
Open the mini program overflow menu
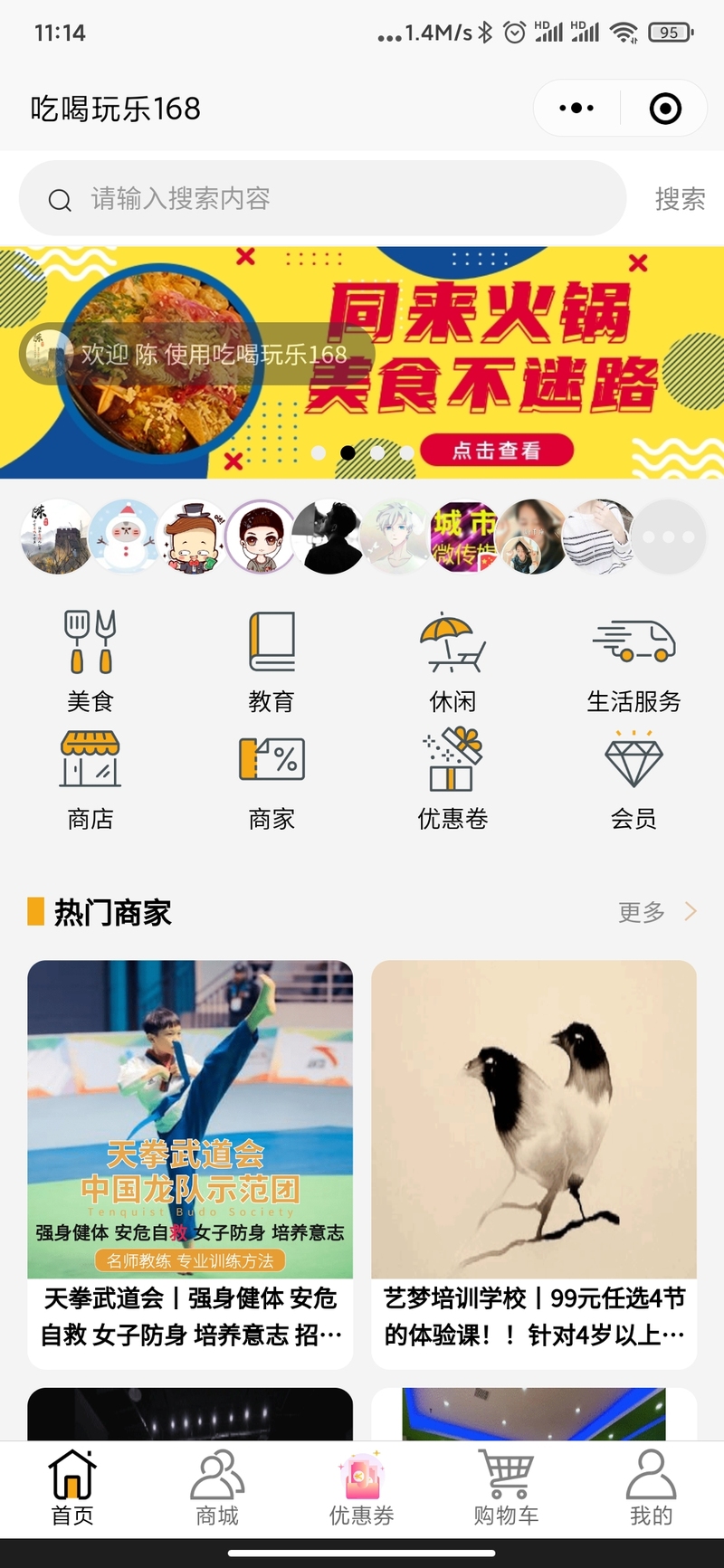coord(576,109)
